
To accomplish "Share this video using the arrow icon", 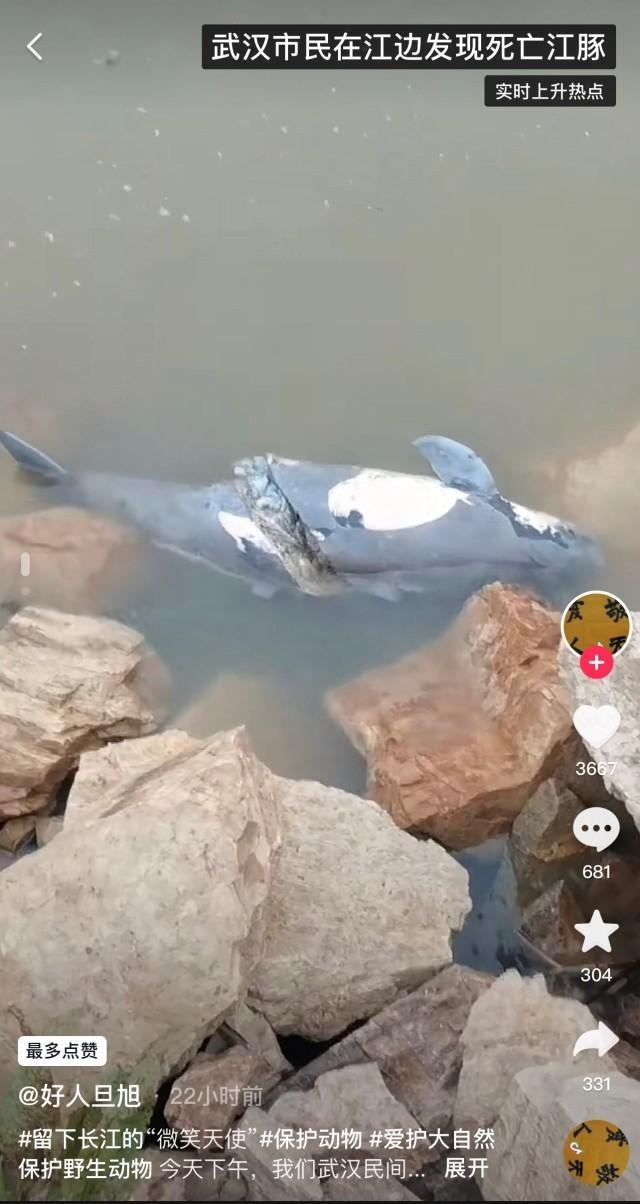I will point(596,1040).
